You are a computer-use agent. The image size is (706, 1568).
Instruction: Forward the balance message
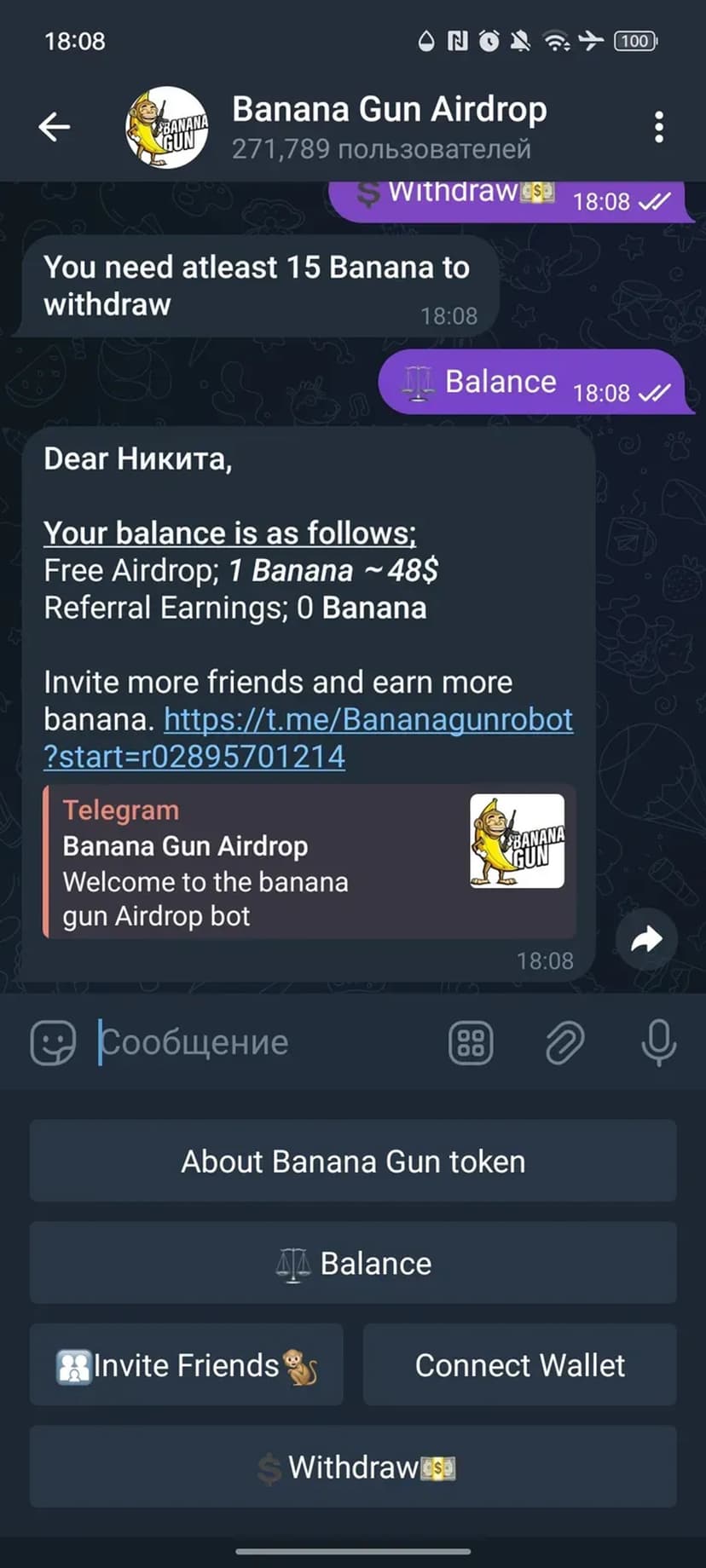pyautogui.click(x=646, y=940)
